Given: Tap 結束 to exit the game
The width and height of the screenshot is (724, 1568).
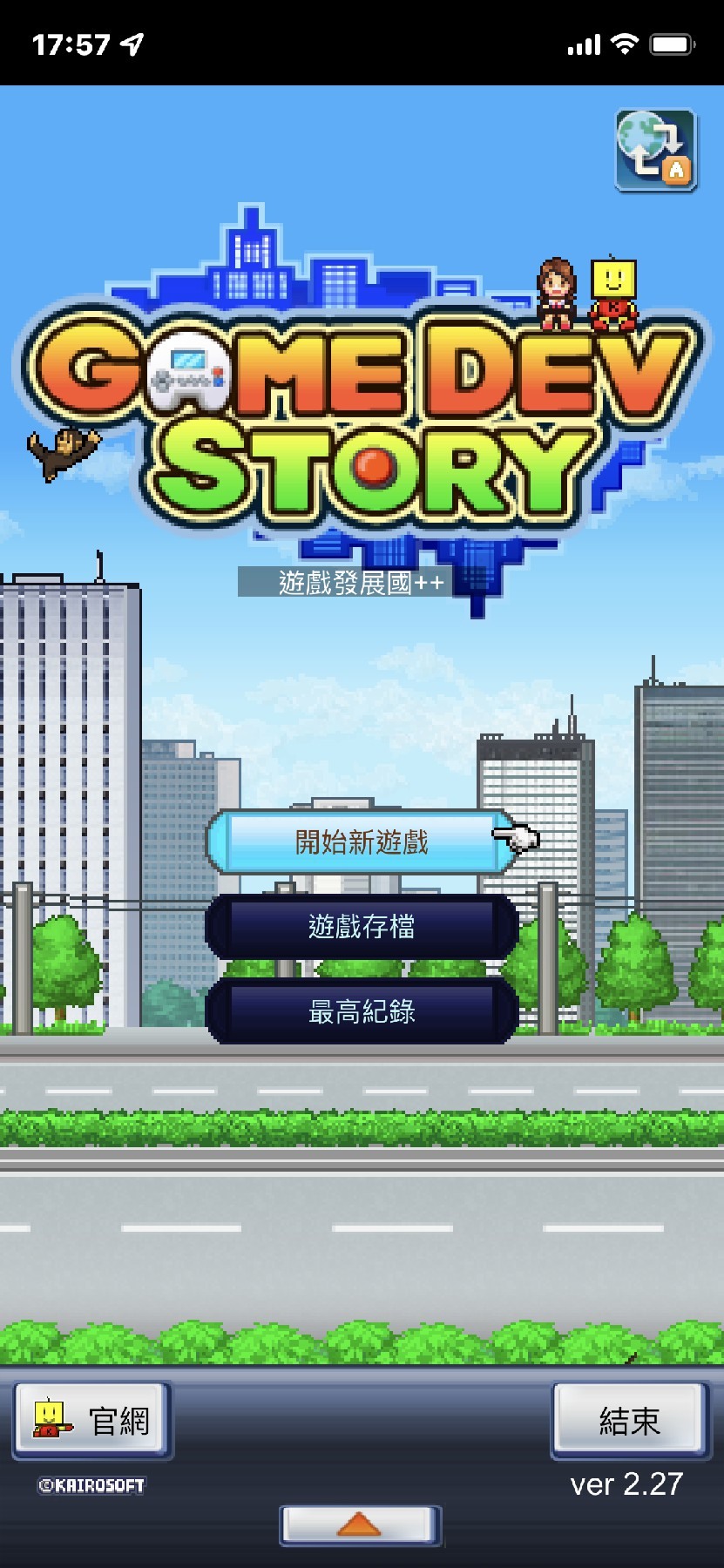Looking at the screenshot, I should (629, 1421).
